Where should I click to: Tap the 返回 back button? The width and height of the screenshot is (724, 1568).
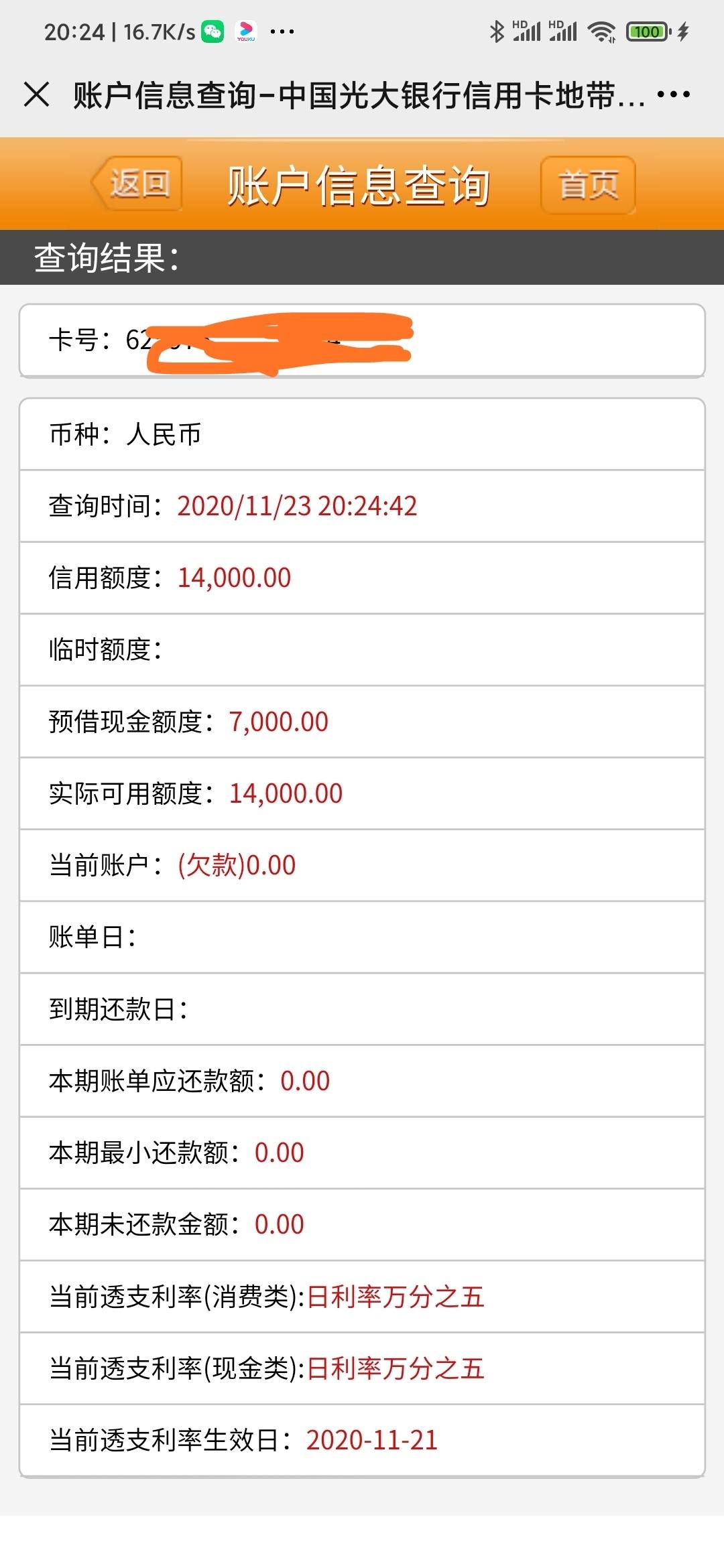click(137, 183)
